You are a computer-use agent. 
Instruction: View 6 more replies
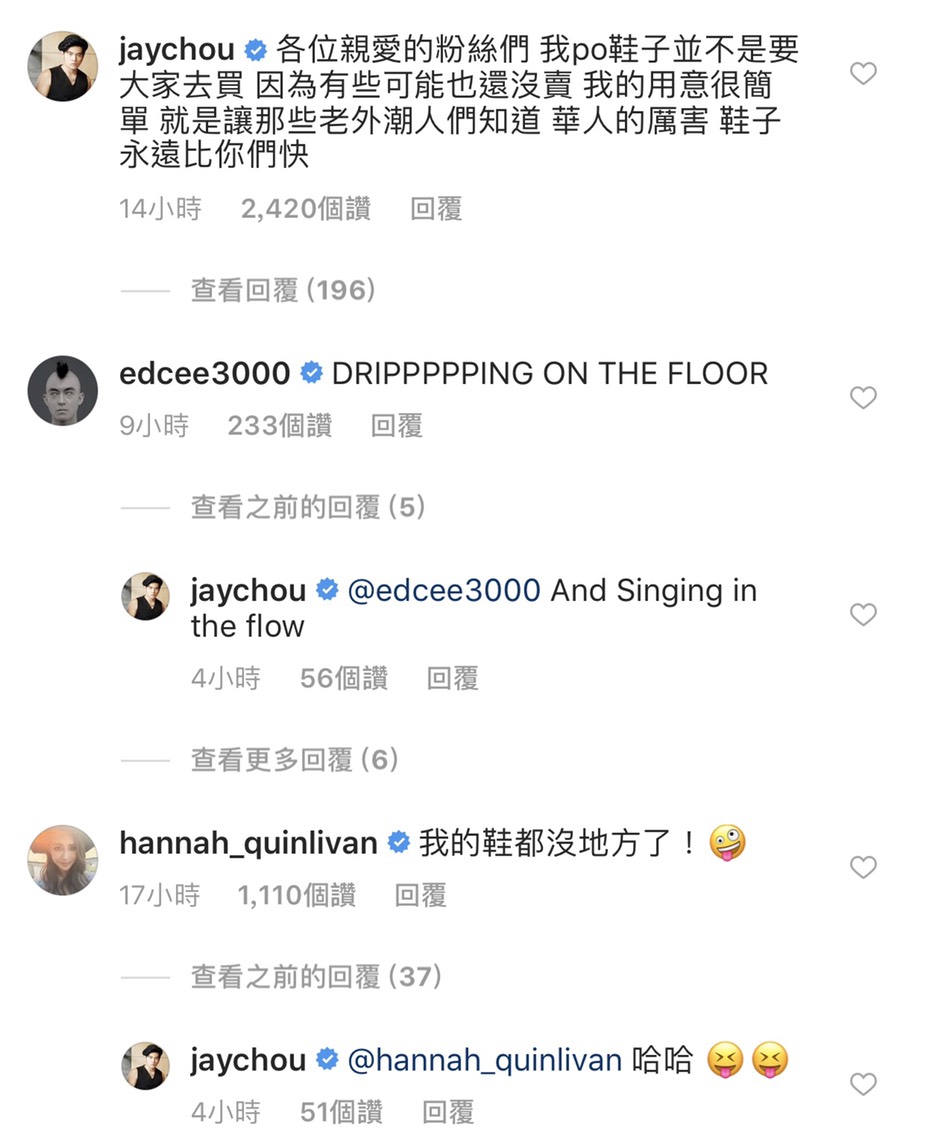tap(295, 760)
